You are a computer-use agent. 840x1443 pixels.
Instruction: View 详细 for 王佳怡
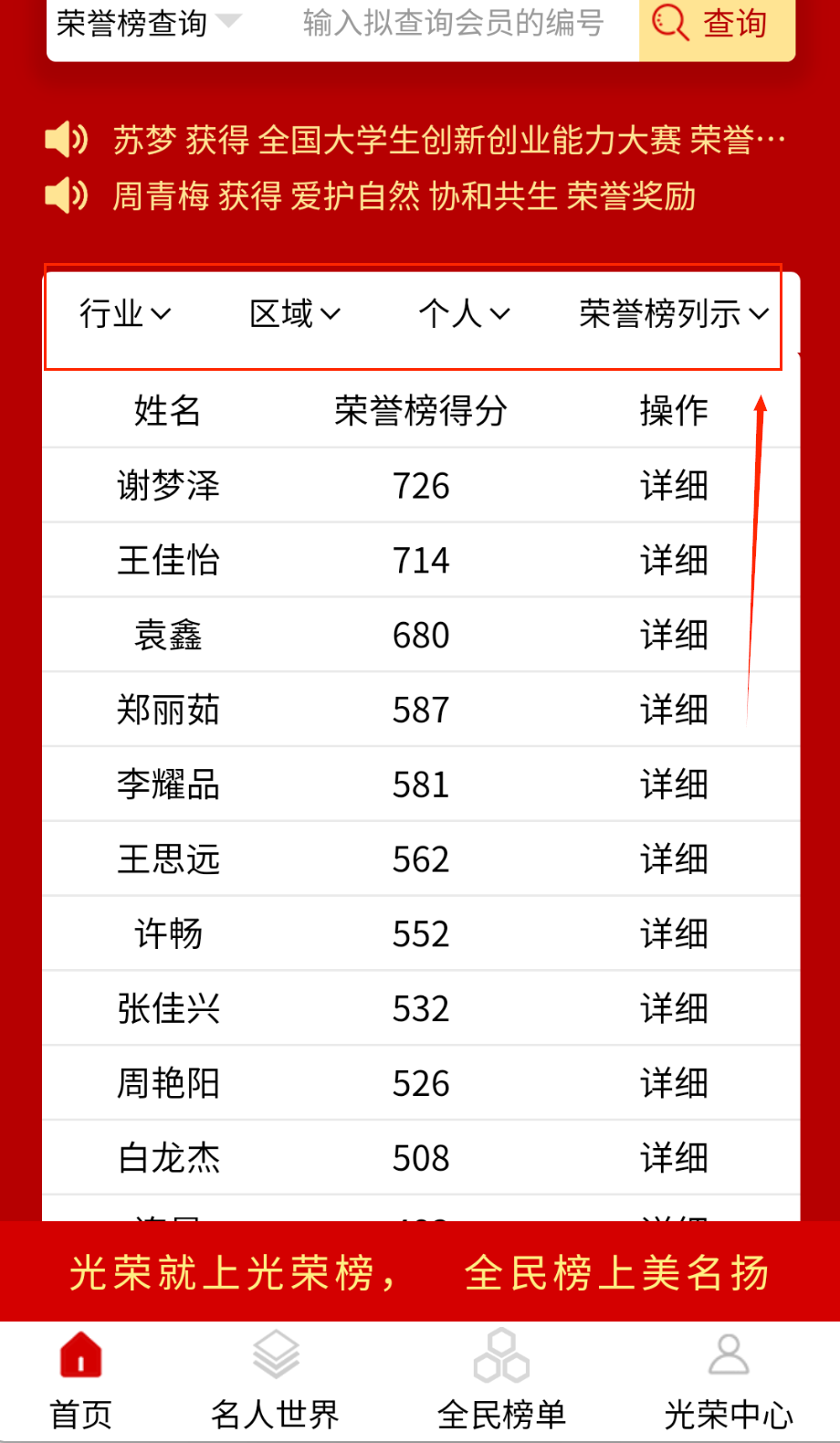click(674, 561)
